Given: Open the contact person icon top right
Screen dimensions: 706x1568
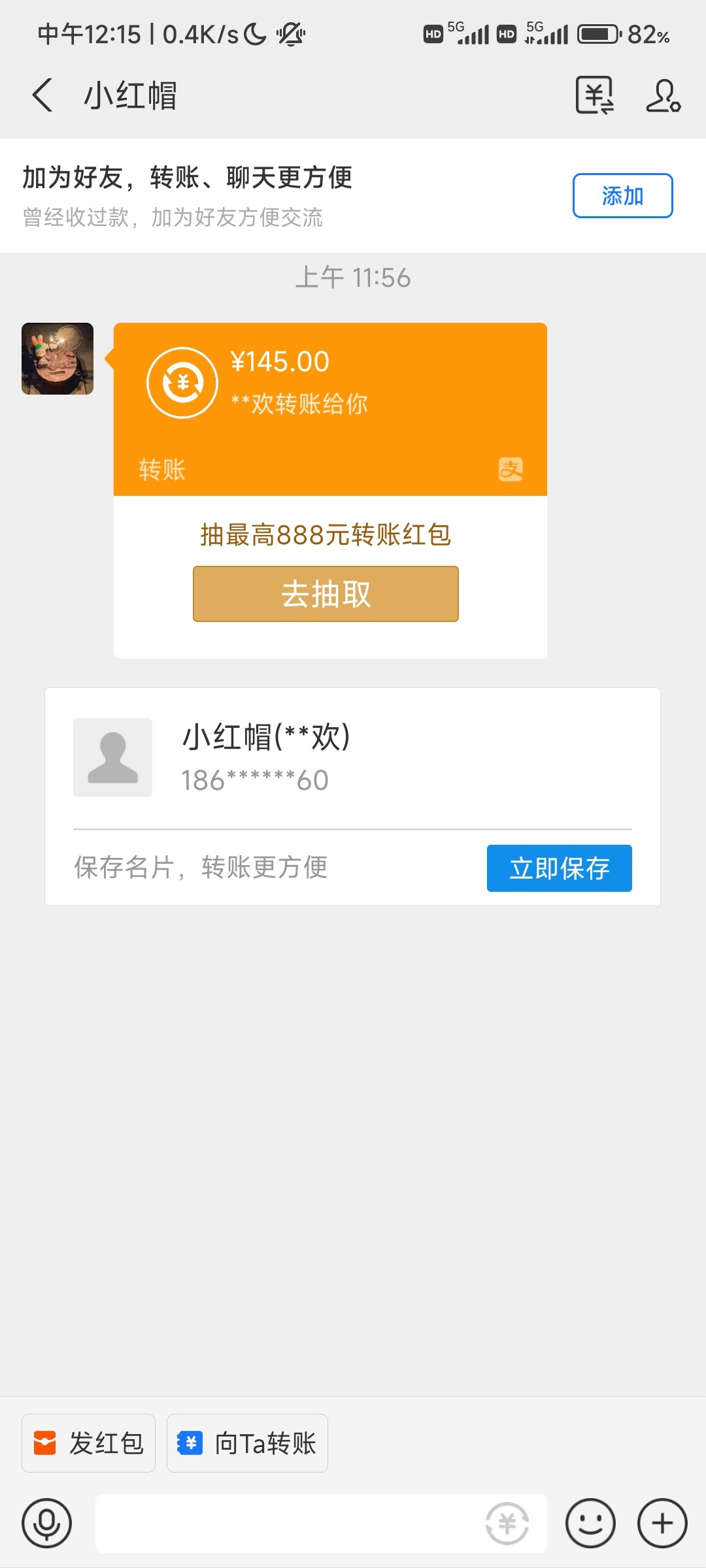Looking at the screenshot, I should (662, 95).
